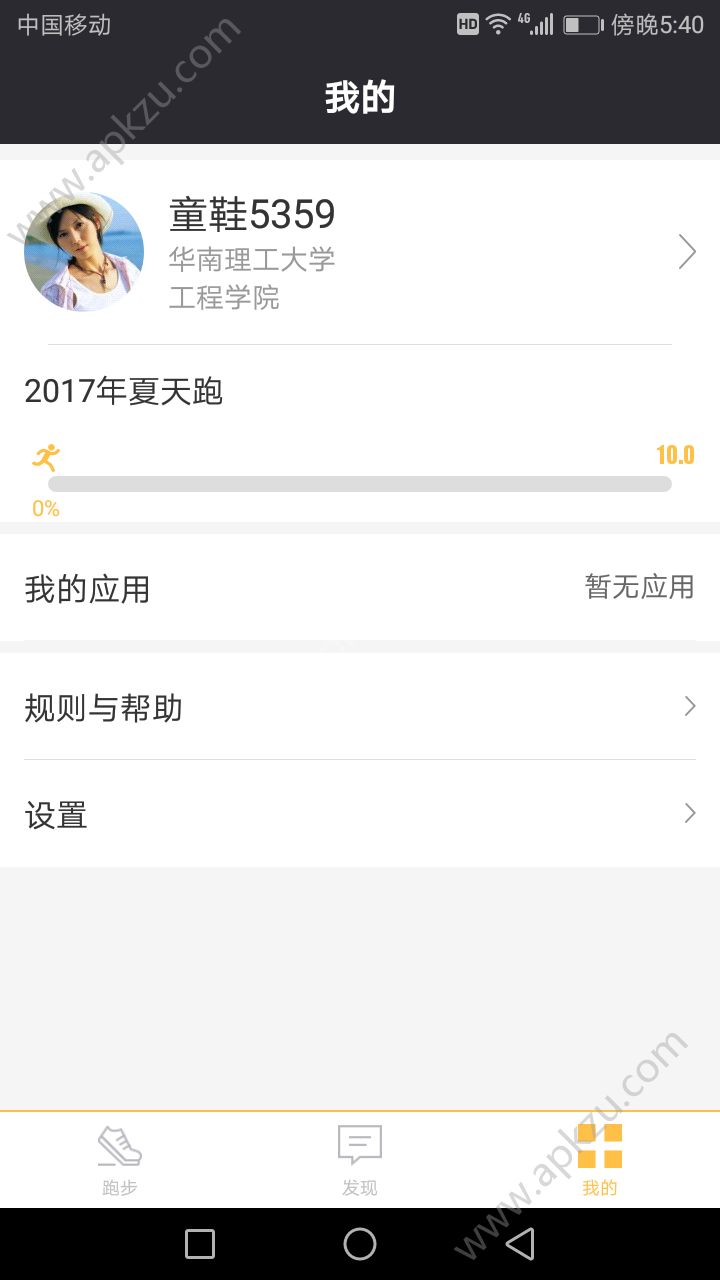Click the HD icon in the status bar

[466, 23]
